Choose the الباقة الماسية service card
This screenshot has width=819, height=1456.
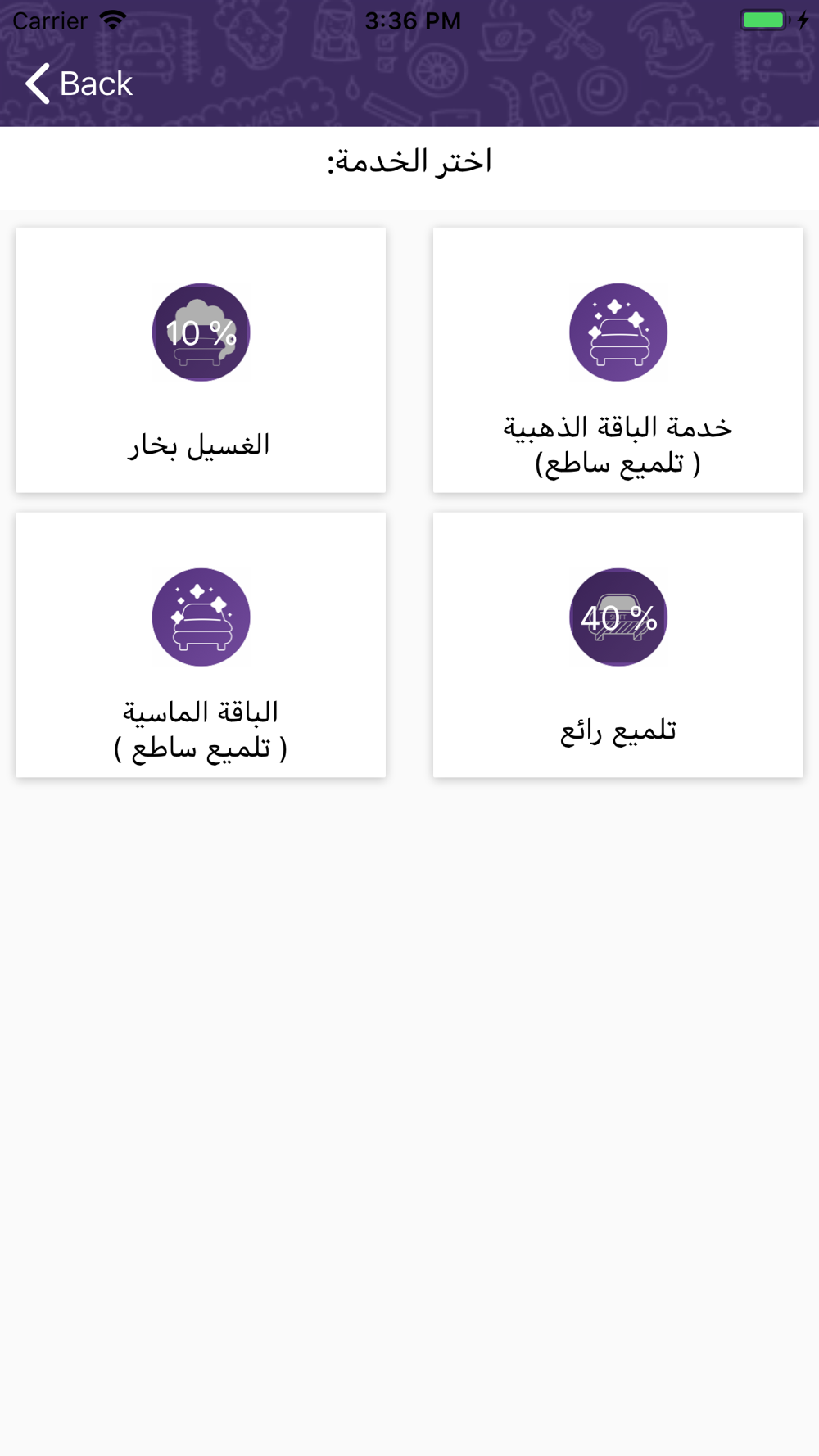click(x=201, y=645)
